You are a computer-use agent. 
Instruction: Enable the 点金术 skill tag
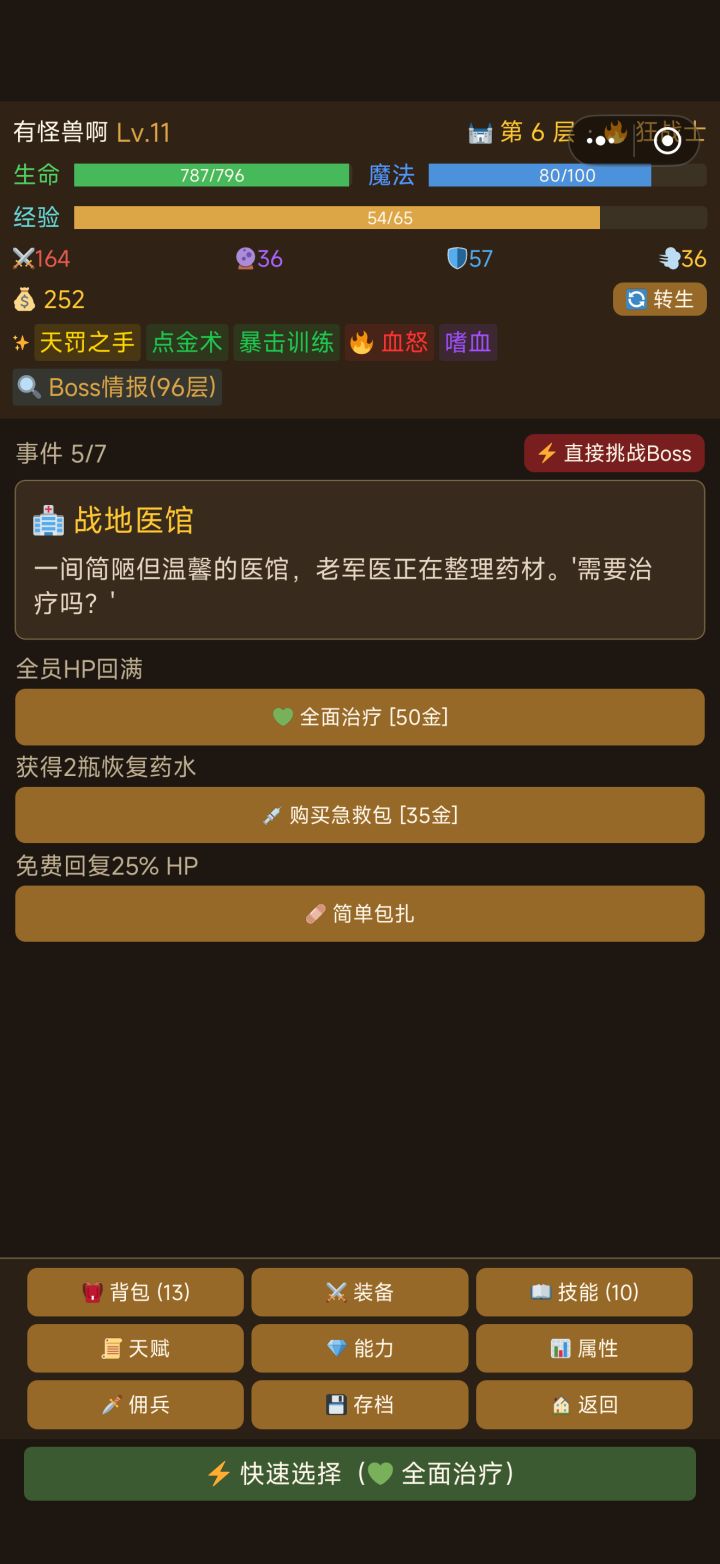187,342
